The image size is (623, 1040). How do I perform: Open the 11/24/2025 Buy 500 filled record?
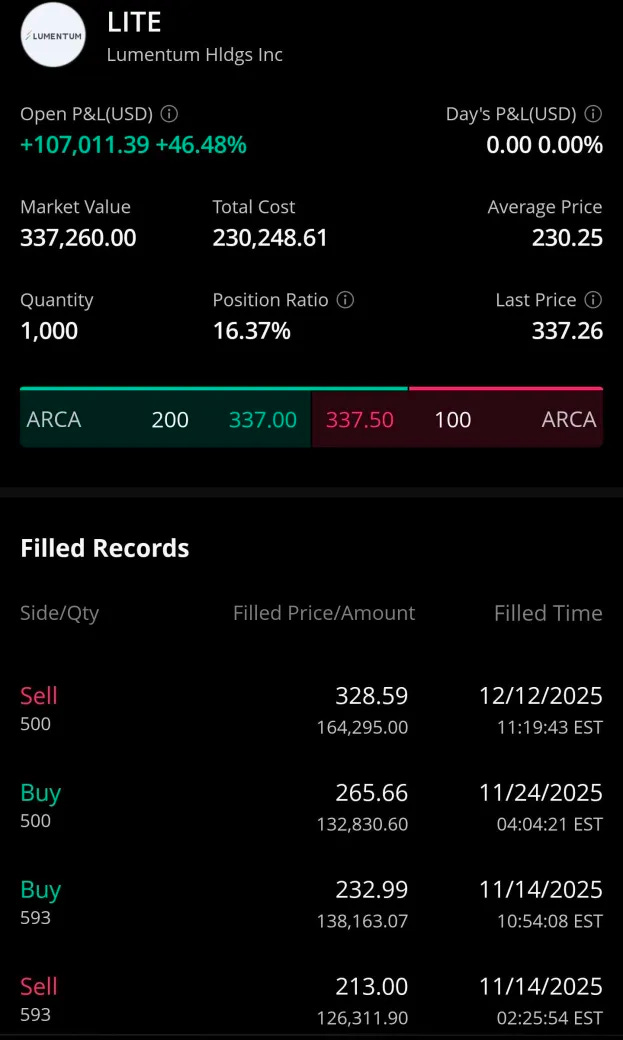(x=311, y=806)
